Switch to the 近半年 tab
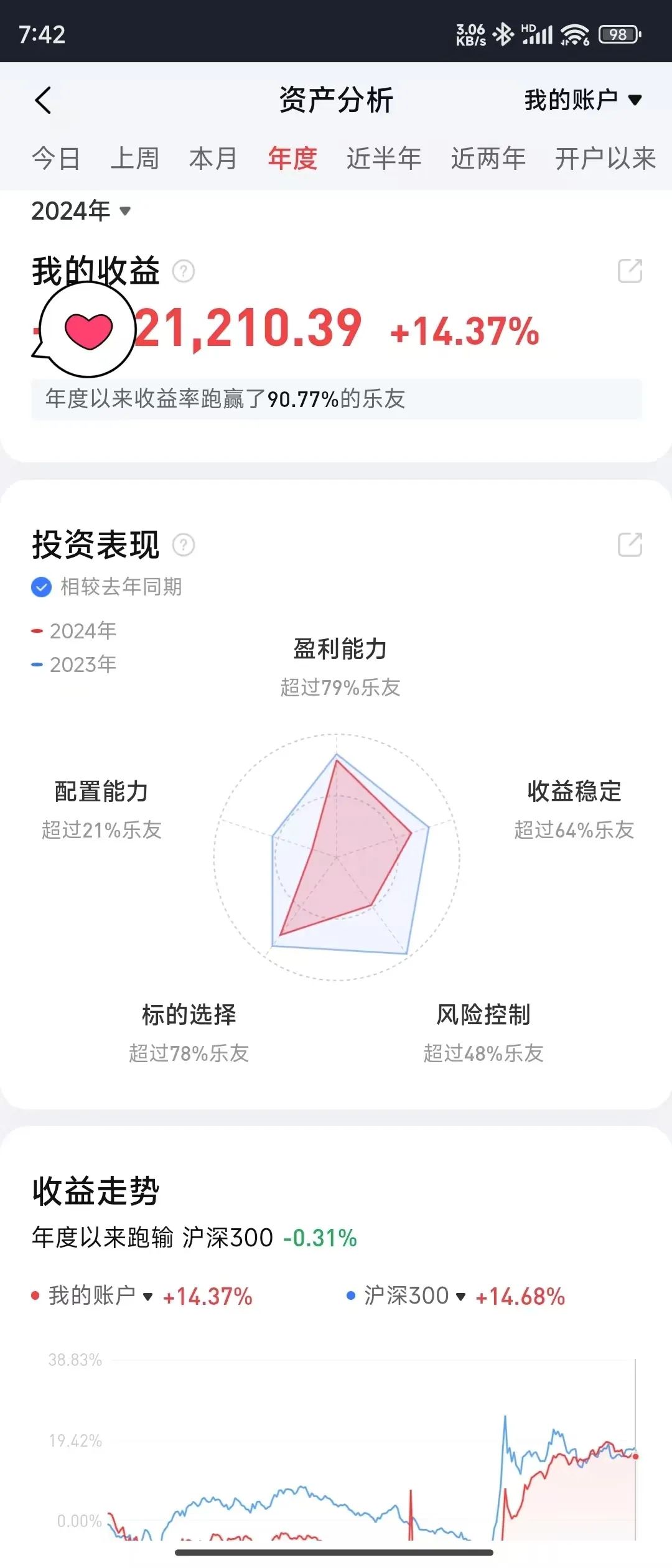This screenshot has width=672, height=1568. click(x=384, y=159)
